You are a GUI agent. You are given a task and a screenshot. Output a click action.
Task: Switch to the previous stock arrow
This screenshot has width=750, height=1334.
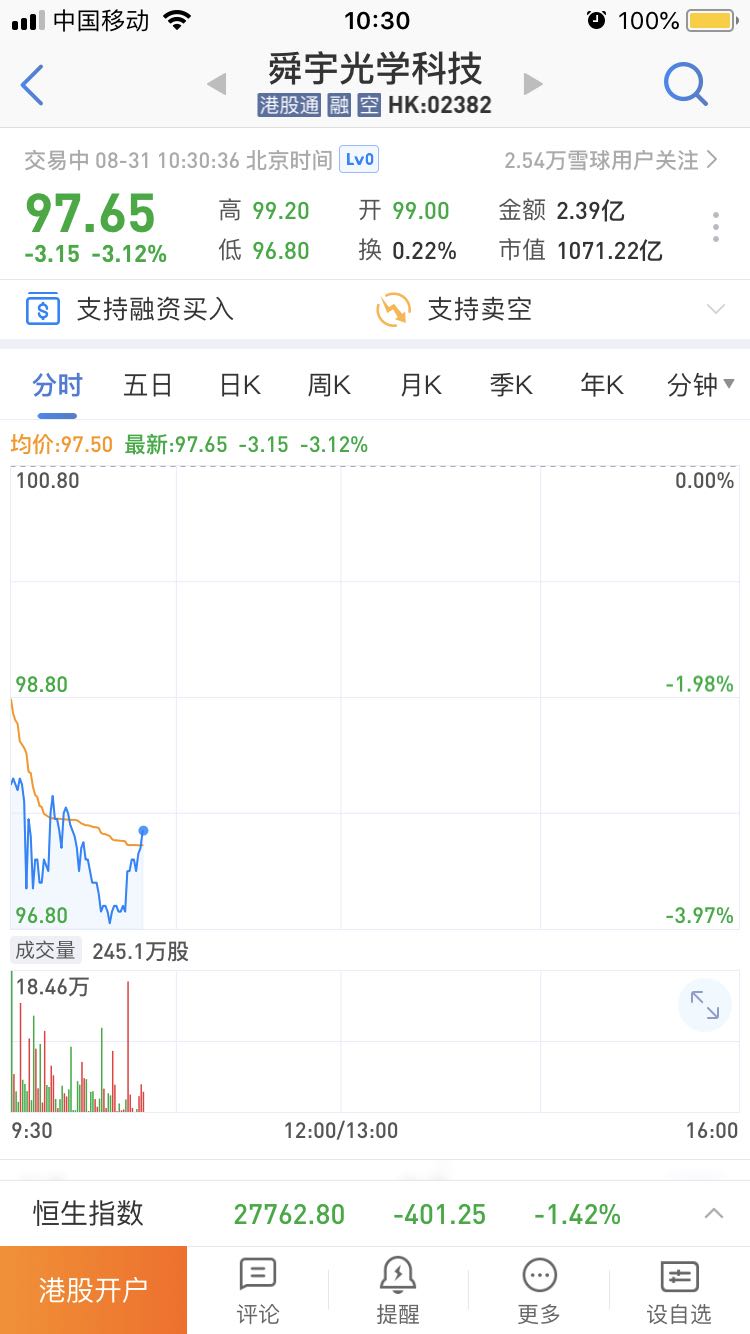(x=216, y=85)
